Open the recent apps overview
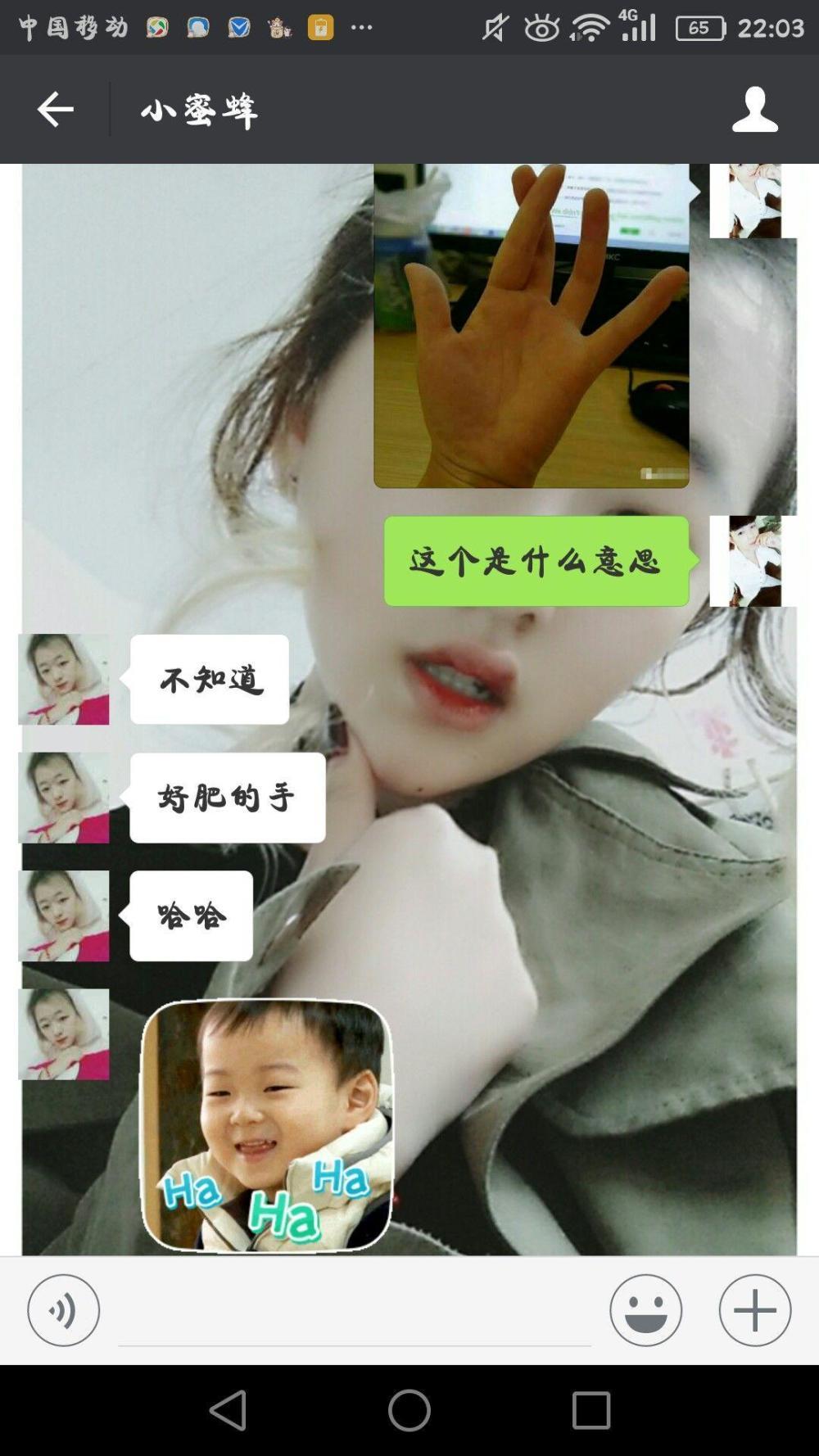This screenshot has height=1456, width=819. (590, 1410)
